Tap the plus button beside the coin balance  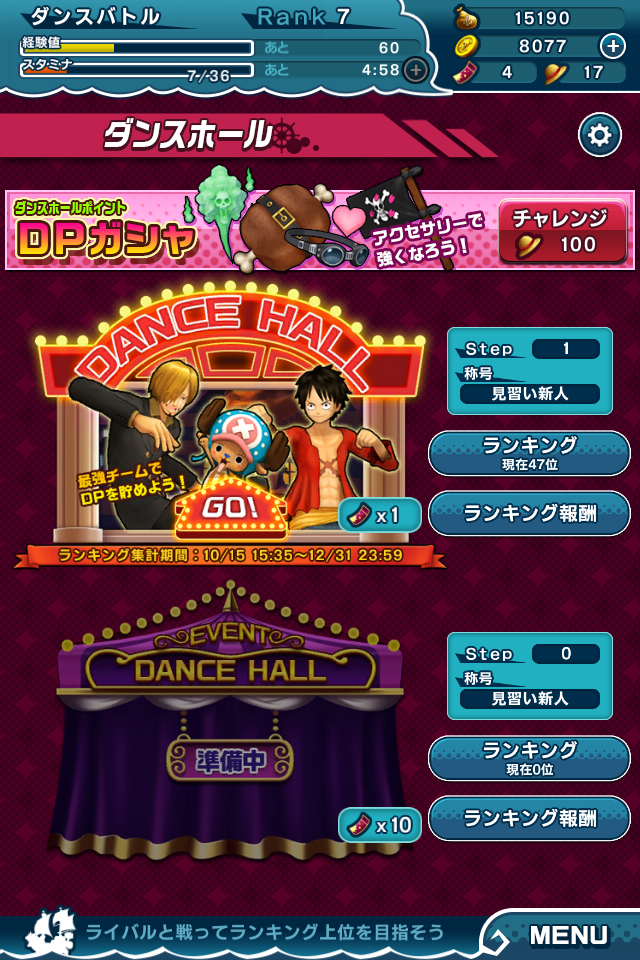(612, 45)
